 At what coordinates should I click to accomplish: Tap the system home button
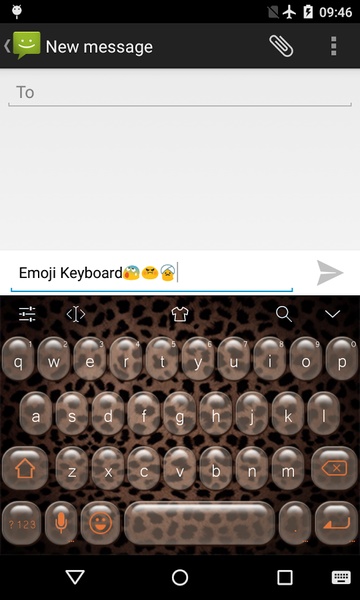[180, 577]
